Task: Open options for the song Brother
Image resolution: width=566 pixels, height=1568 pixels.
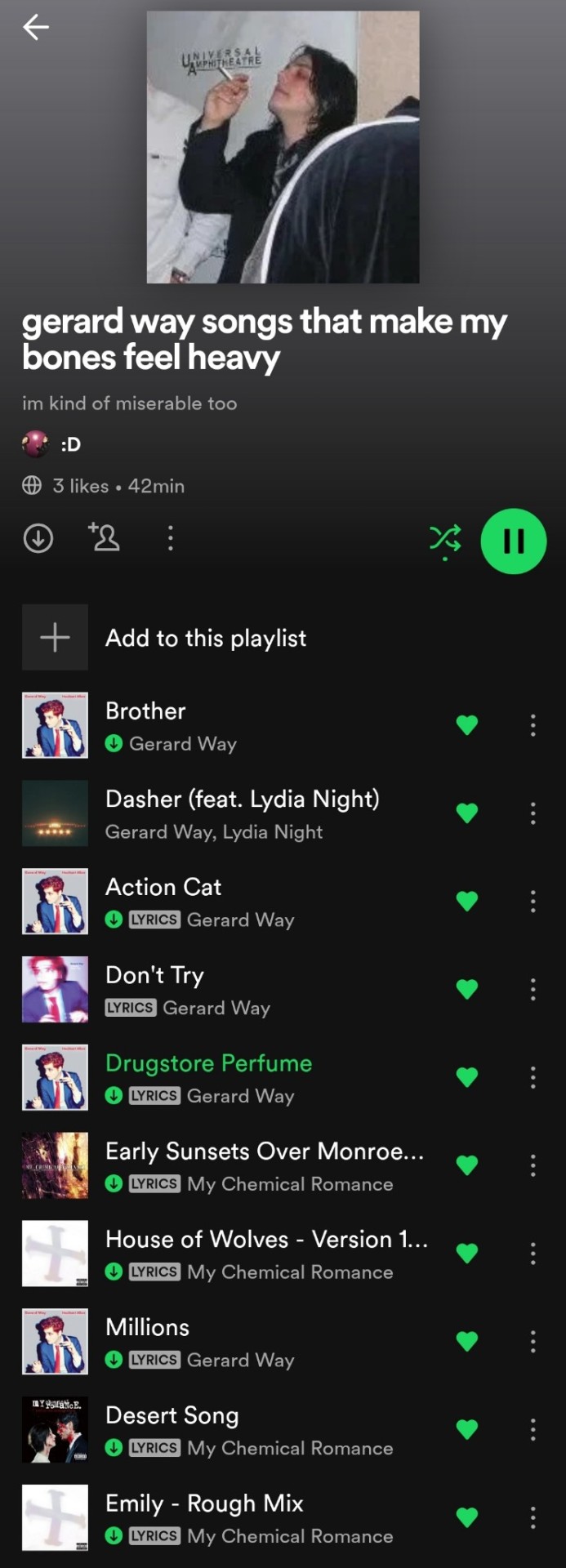Action: [x=533, y=725]
